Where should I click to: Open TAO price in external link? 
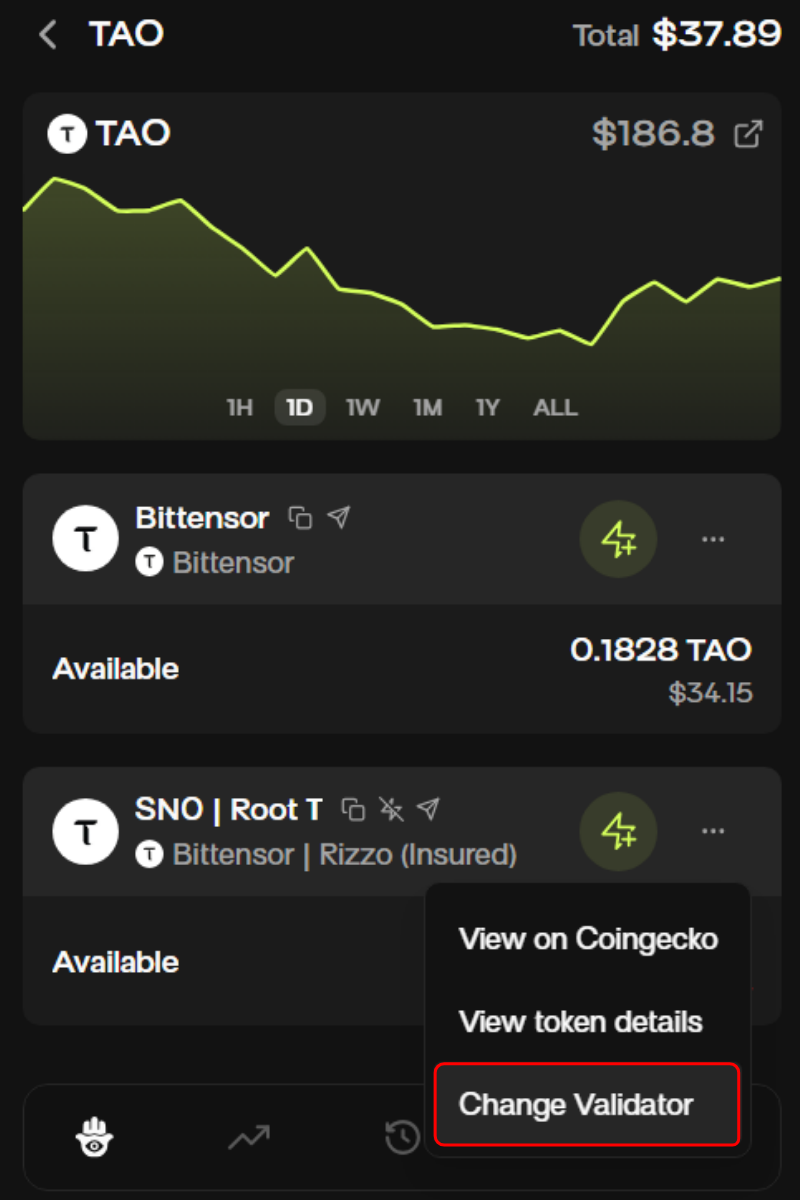pyautogui.click(x=749, y=134)
